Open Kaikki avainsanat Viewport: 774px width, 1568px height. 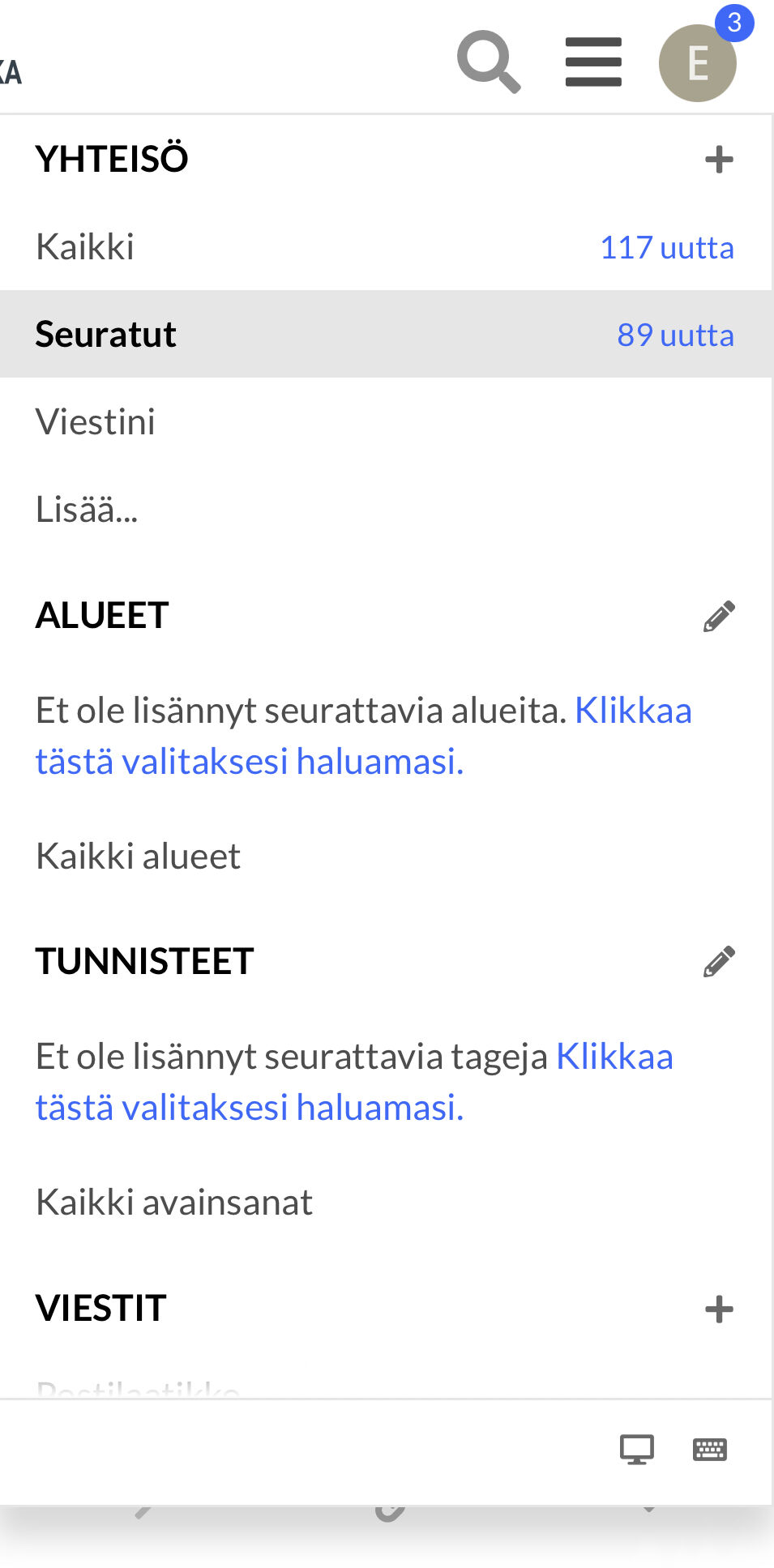click(x=174, y=1203)
